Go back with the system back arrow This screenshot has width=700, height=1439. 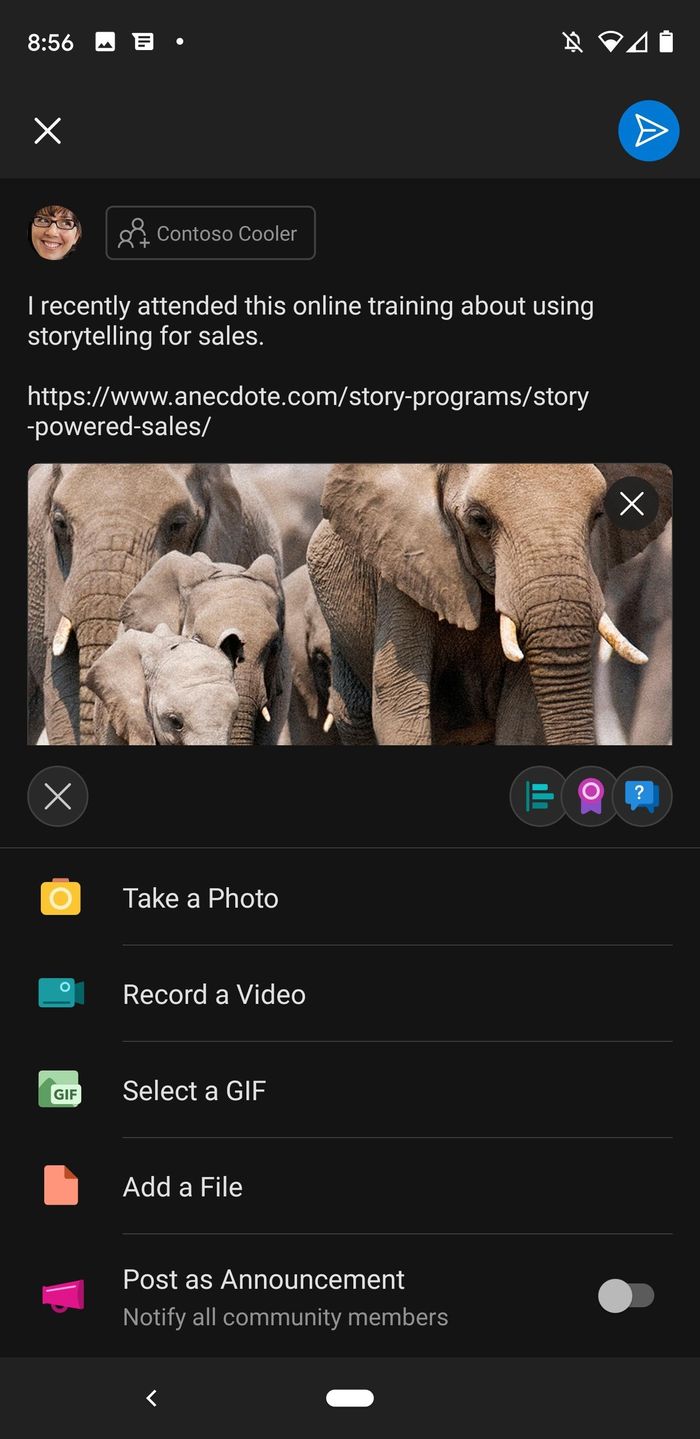[152, 1398]
